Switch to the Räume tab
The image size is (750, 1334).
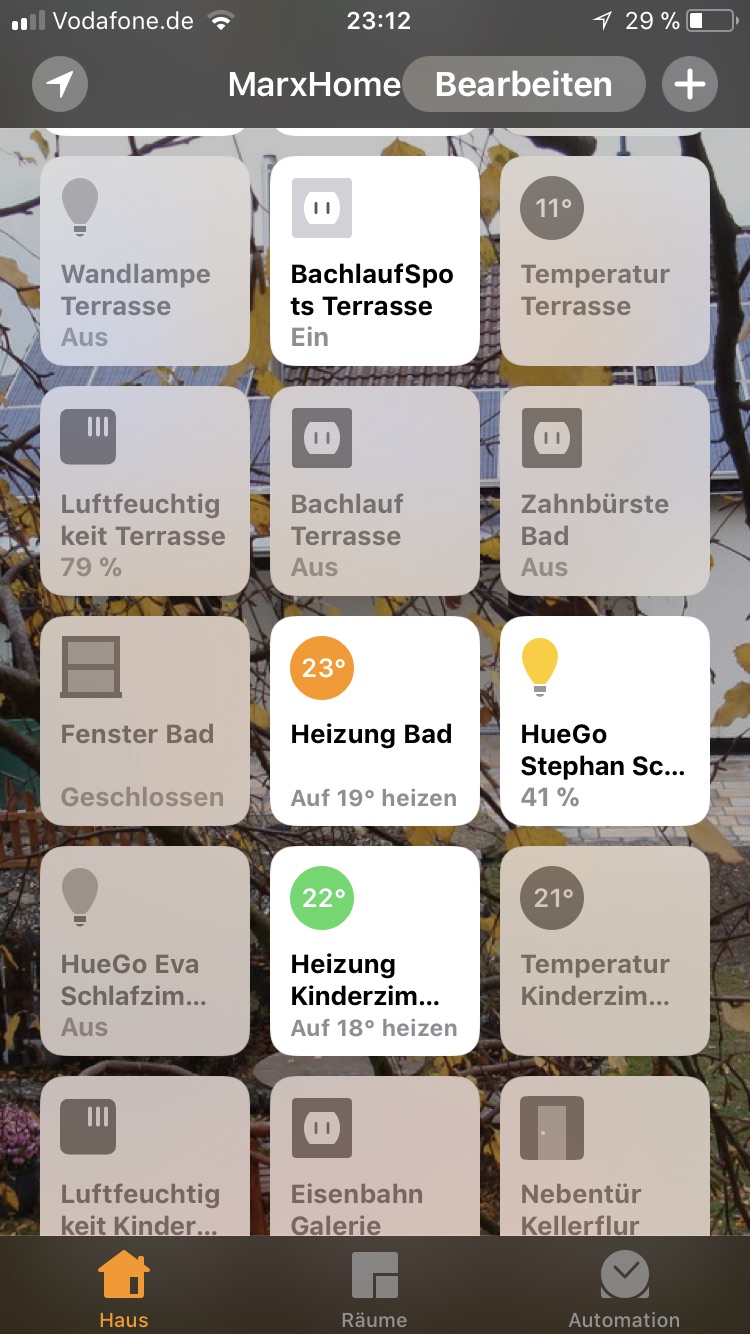point(374,1290)
